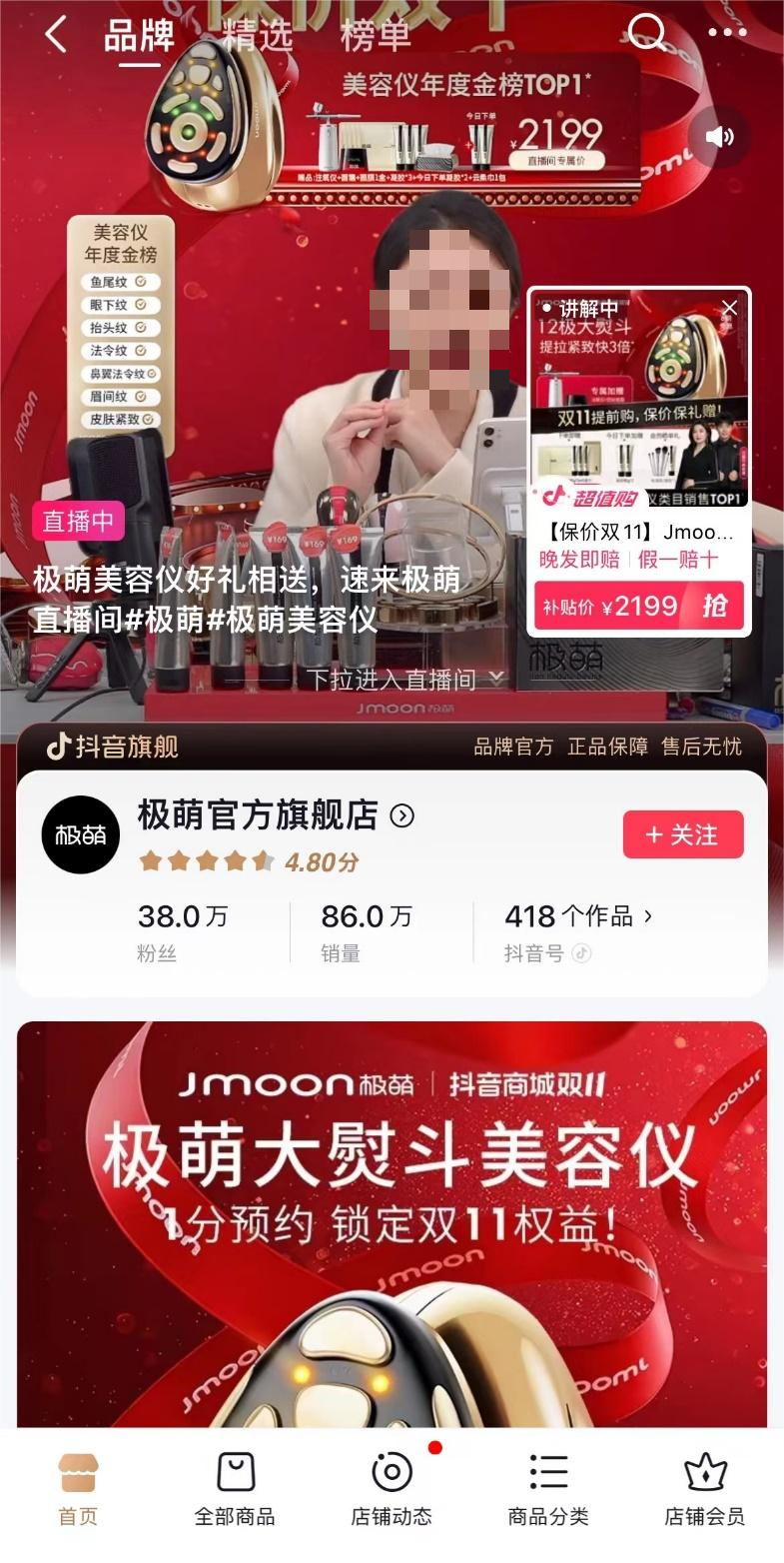Select the 全部商品 tab
The image size is (784, 1563).
click(235, 1489)
